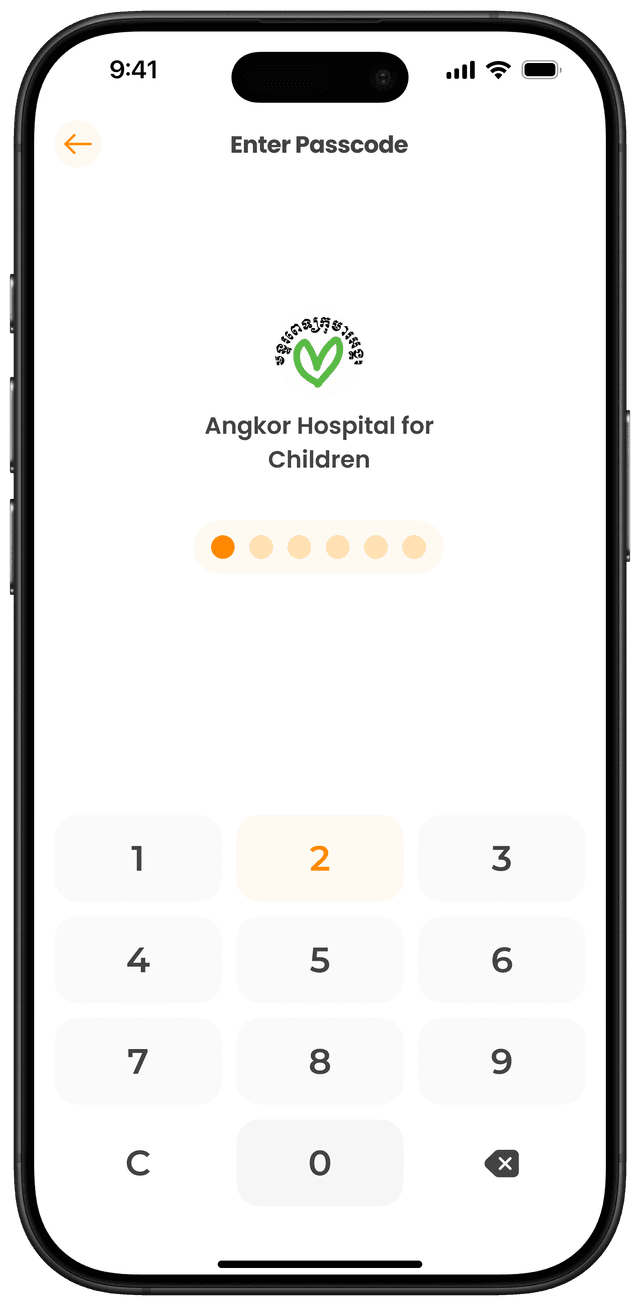Screen dimensions: 640x1306
Task: Tap the 0 key
Action: [320, 1163]
